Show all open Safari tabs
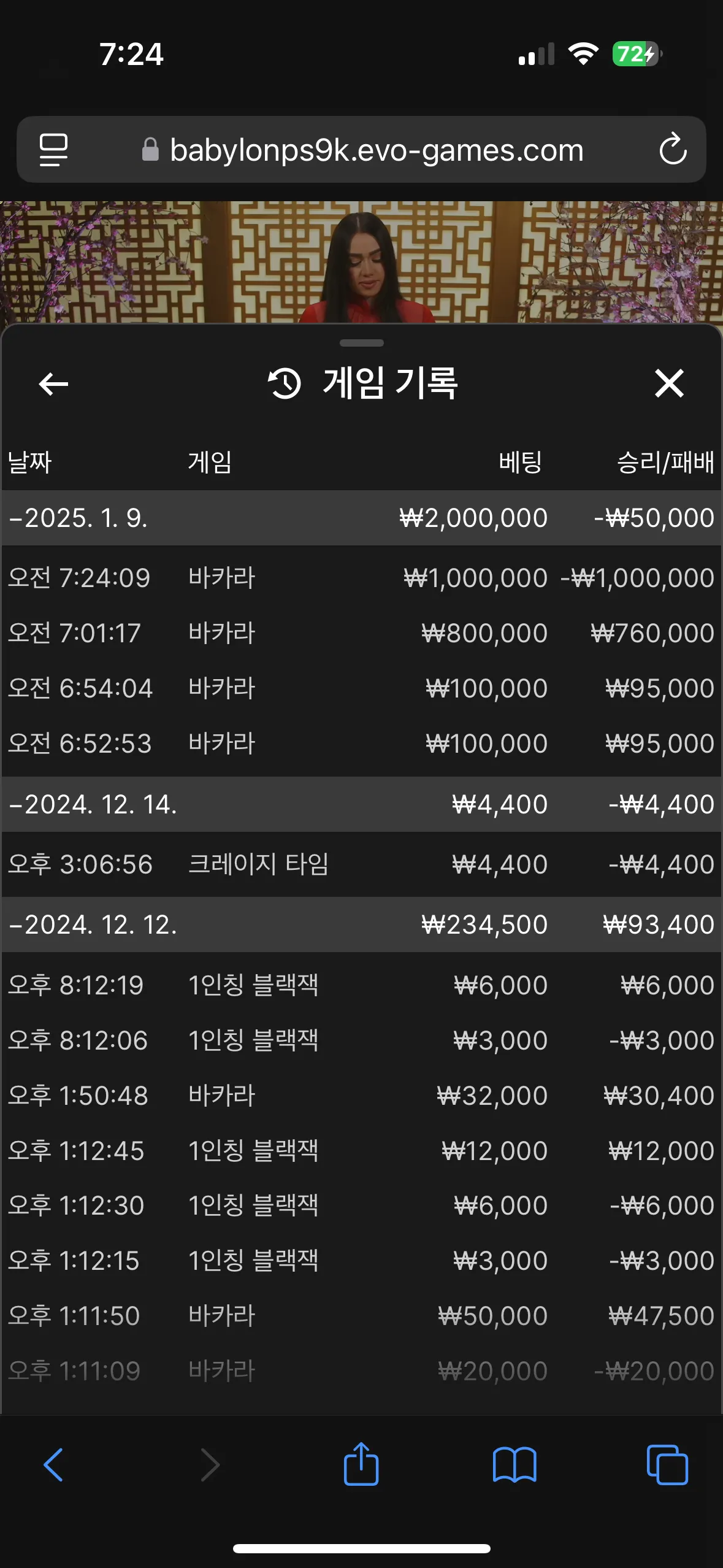This screenshot has height=1568, width=723. 667,1465
